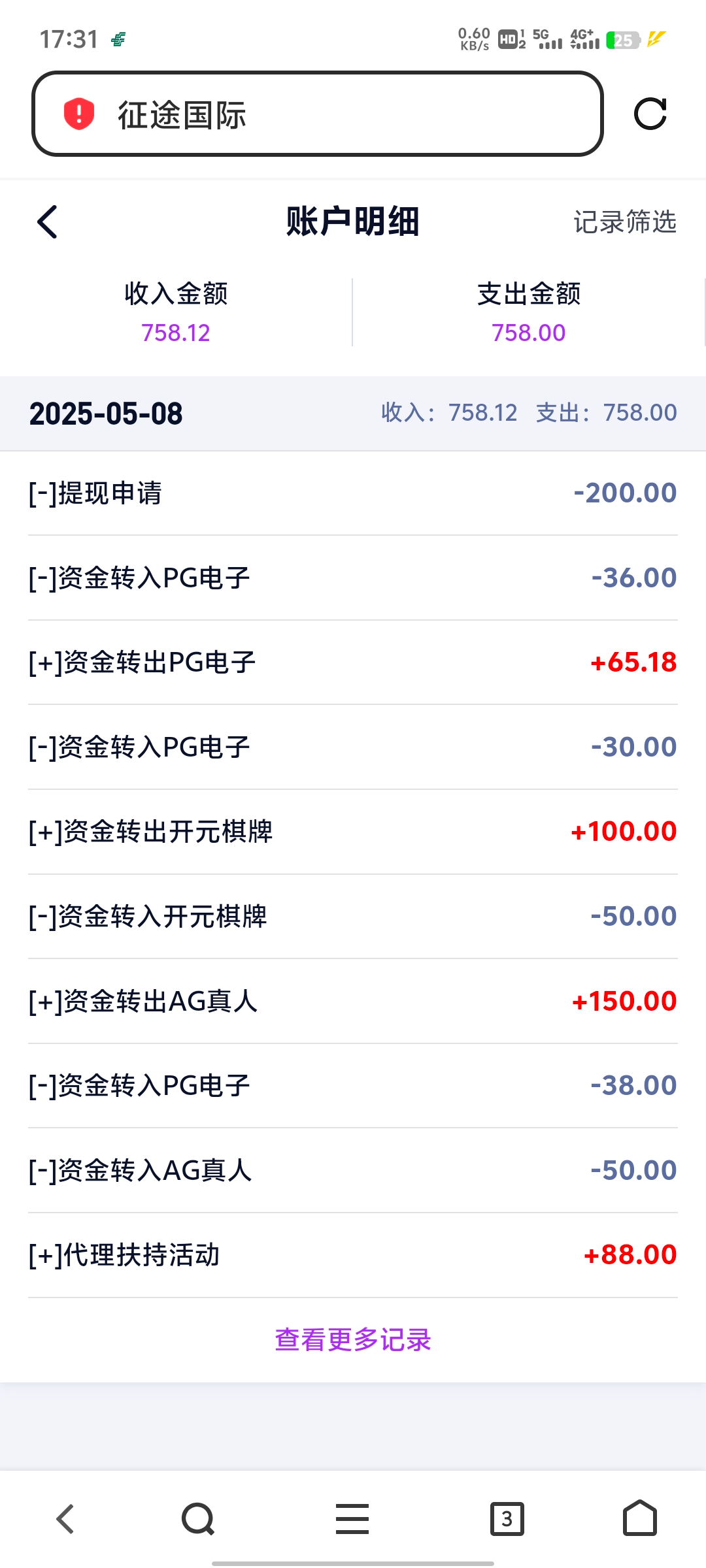Go to the browser home page

point(640,1518)
